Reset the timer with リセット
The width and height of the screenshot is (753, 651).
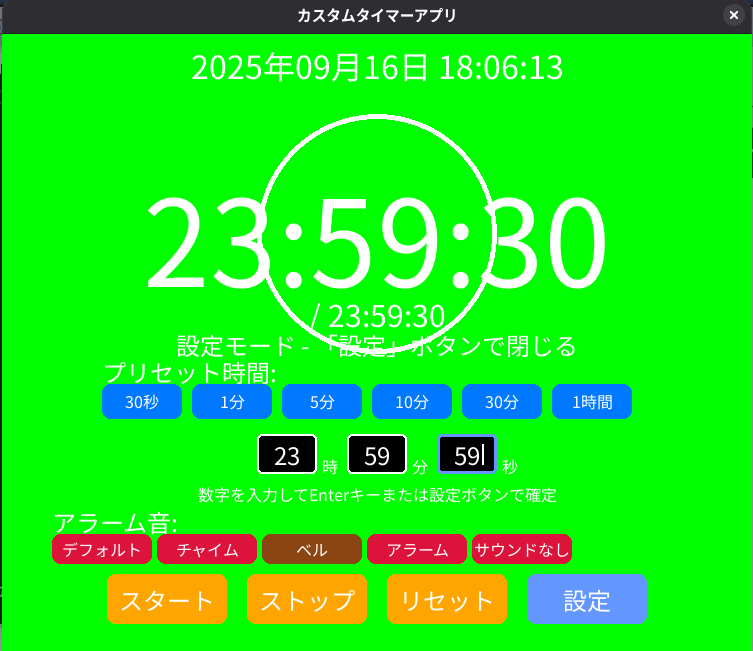447,599
